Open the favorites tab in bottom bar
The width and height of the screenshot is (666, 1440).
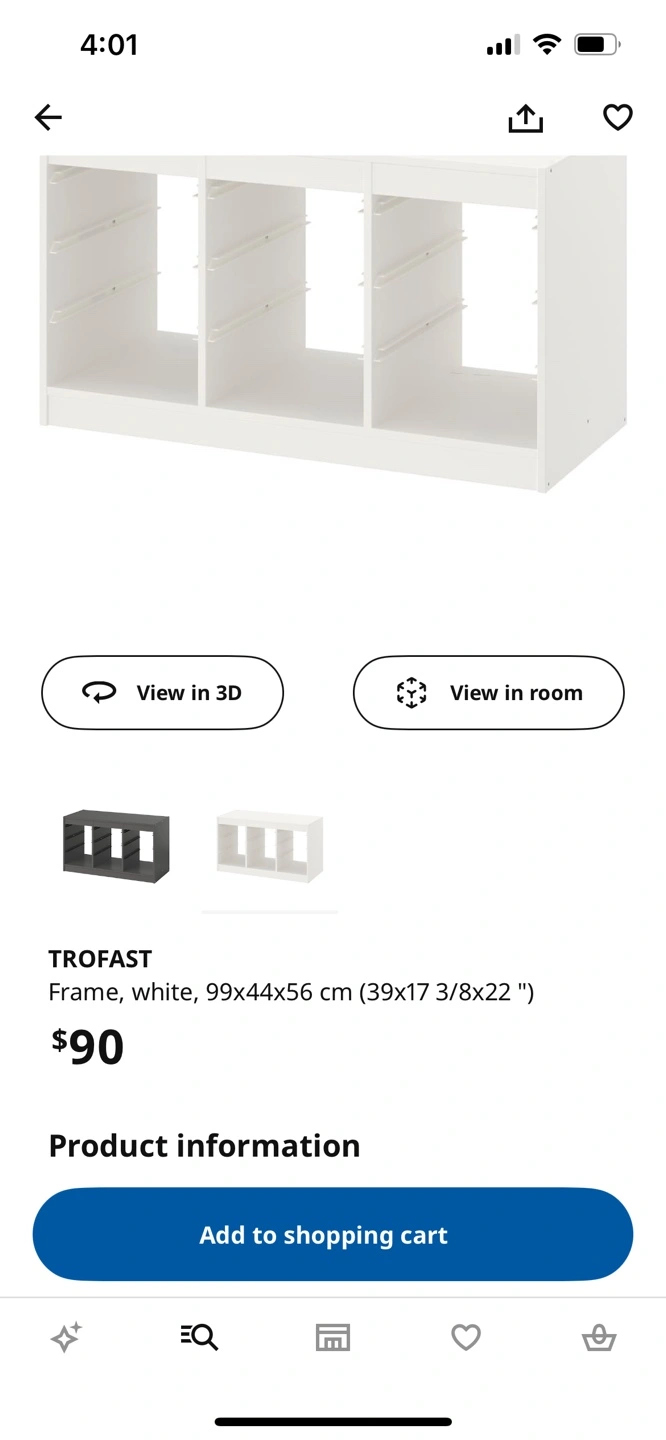coord(466,1337)
